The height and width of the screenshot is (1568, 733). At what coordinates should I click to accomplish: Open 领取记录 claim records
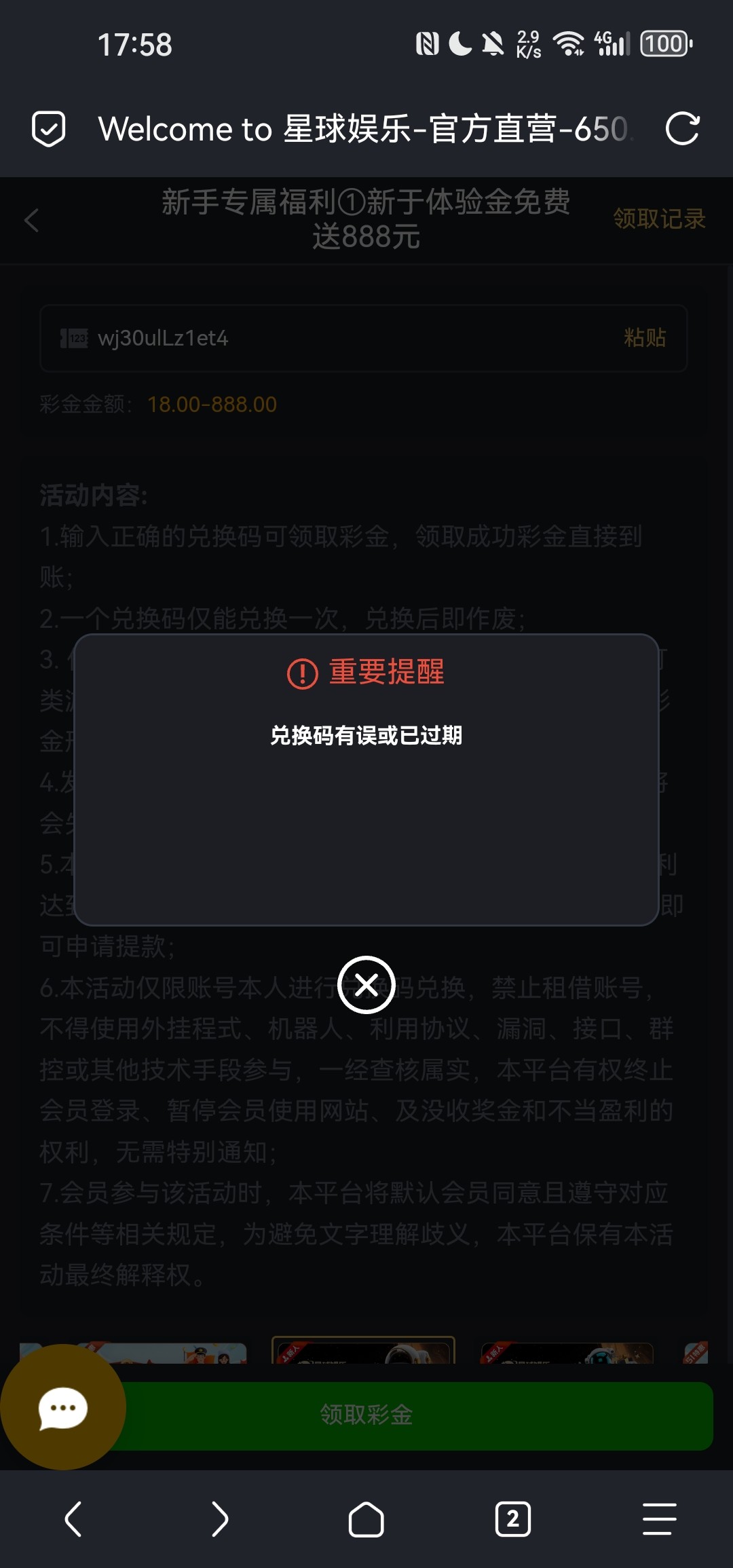(659, 219)
